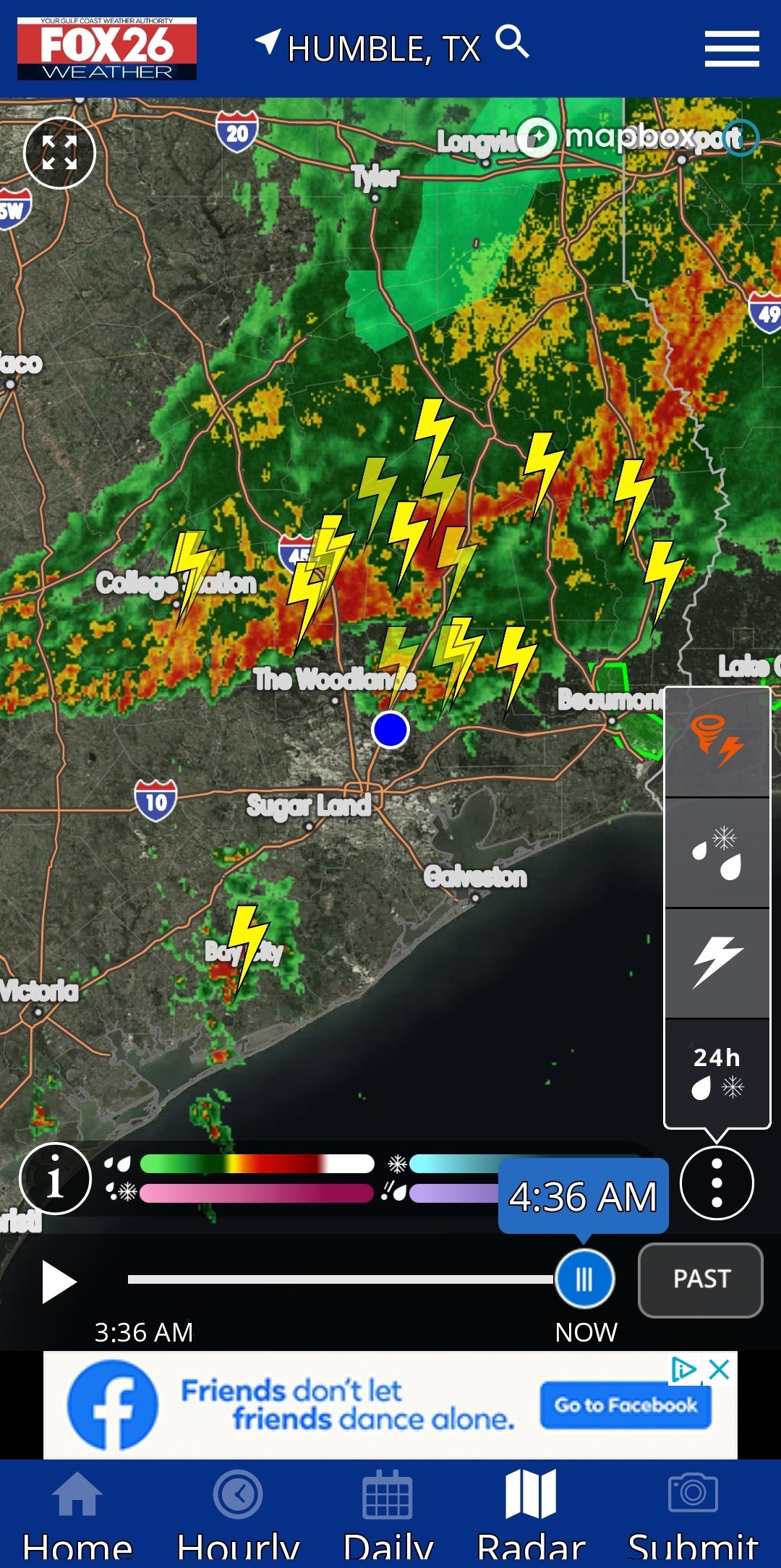Select the rain and snow precipitation layer
The image size is (781, 1568).
[x=717, y=853]
